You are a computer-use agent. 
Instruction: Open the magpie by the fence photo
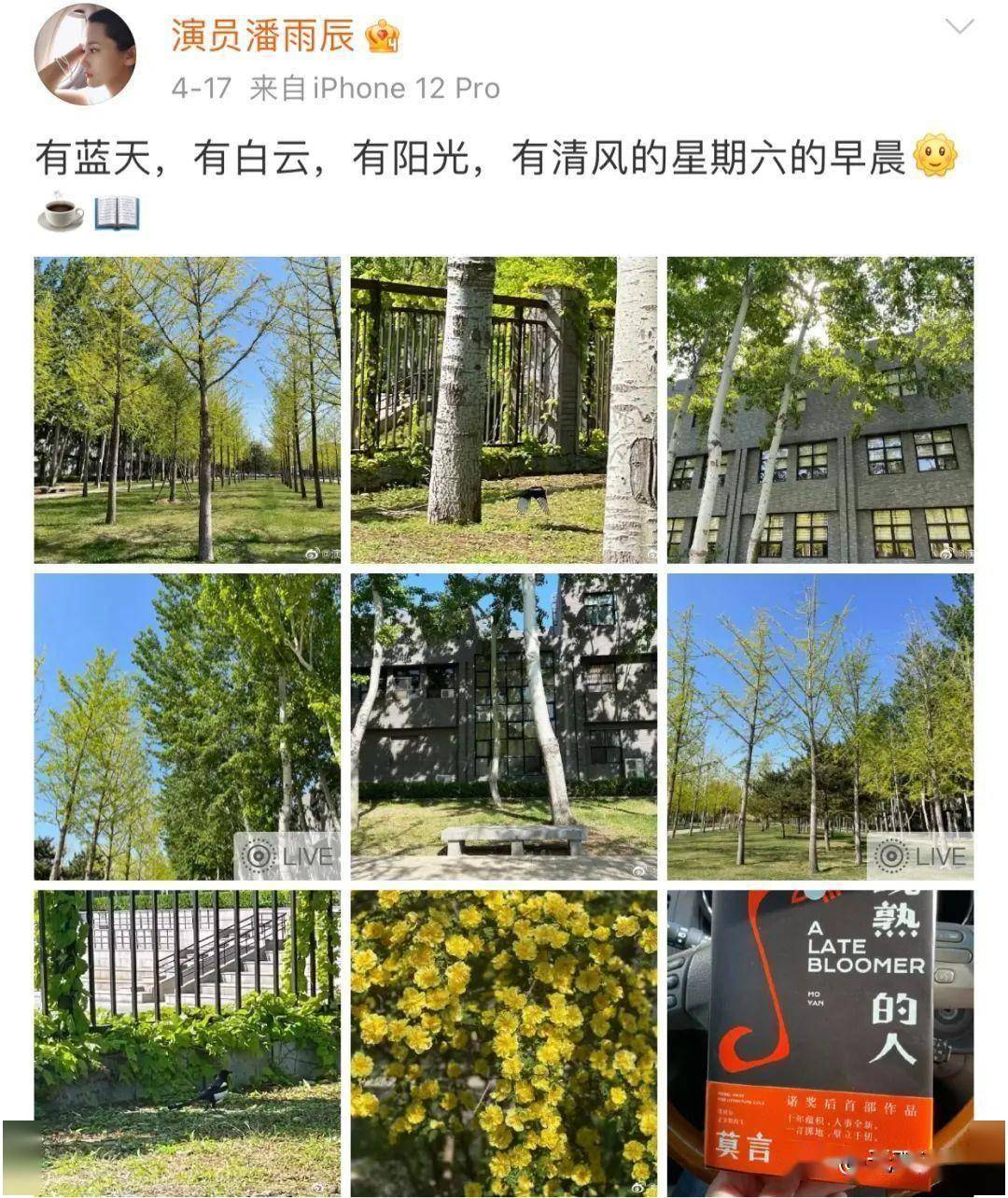(187, 1043)
